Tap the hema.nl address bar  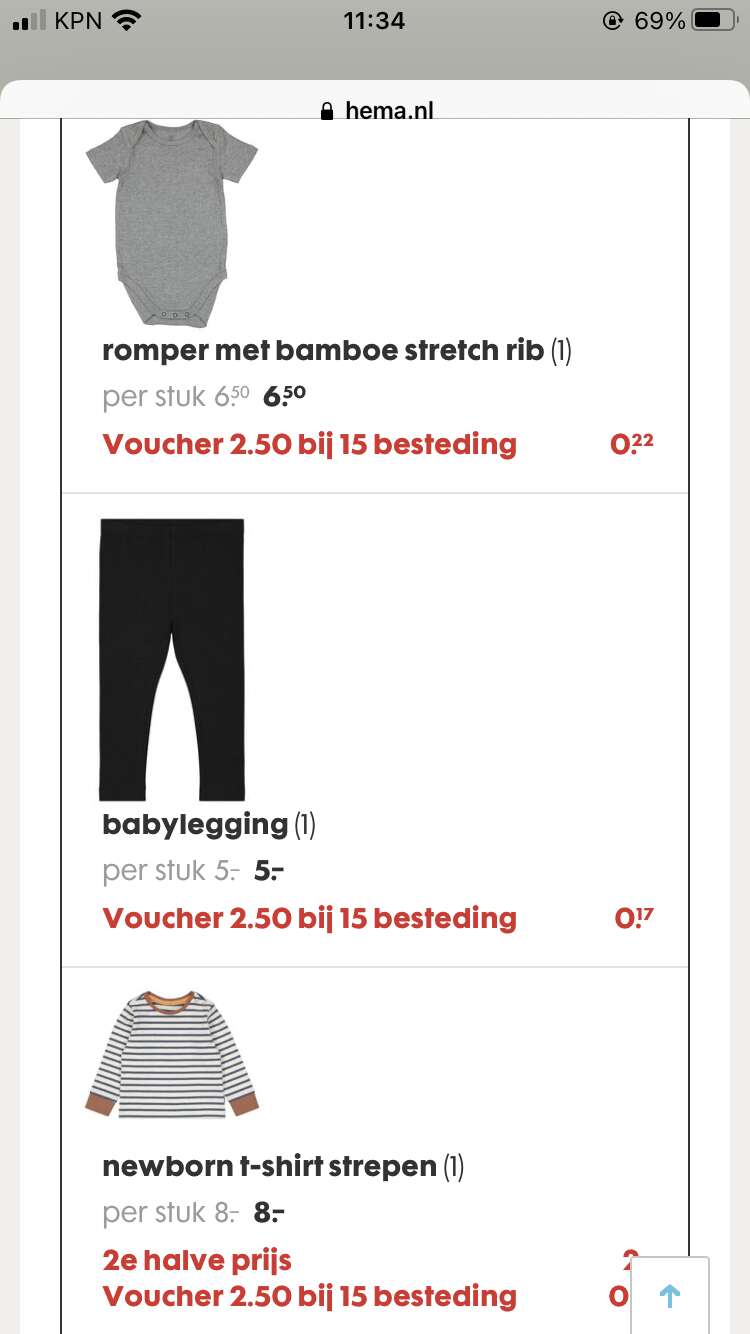click(375, 111)
